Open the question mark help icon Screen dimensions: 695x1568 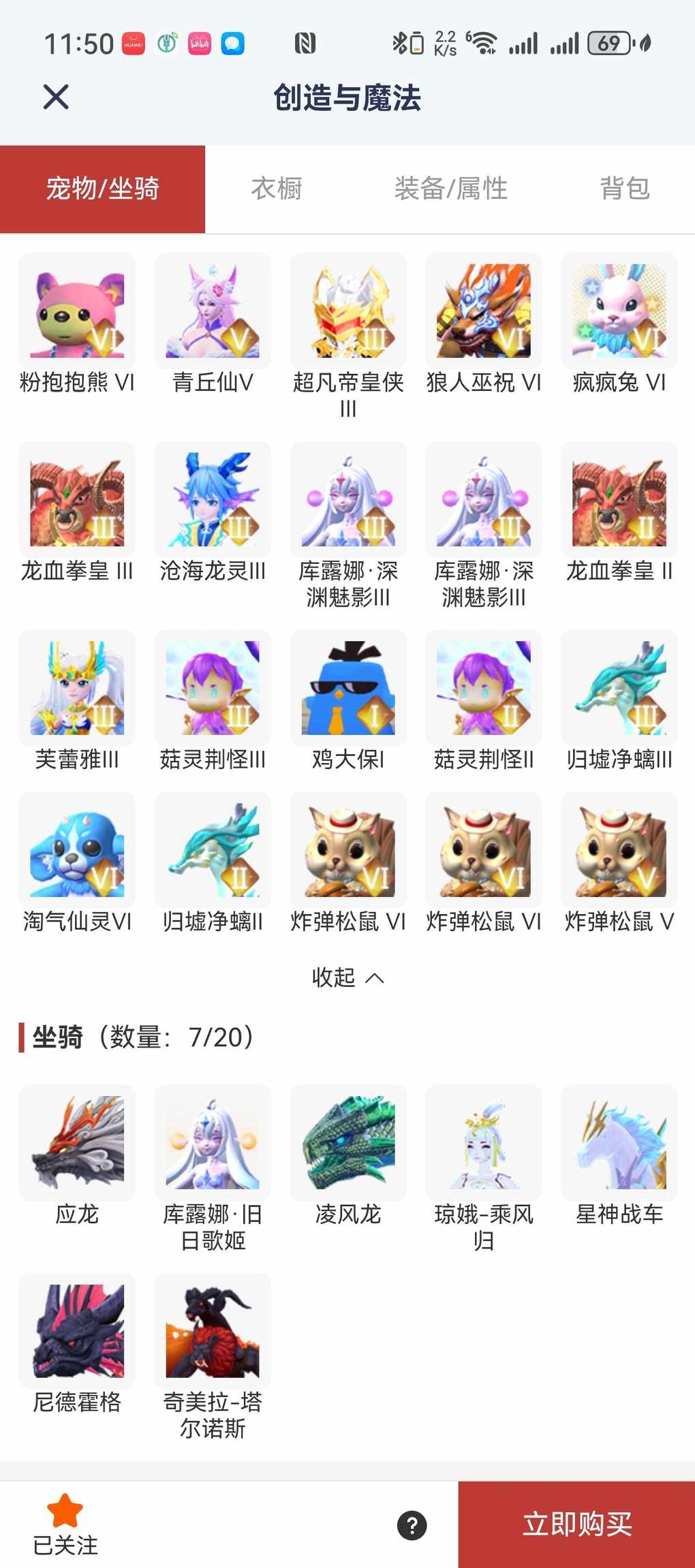[x=412, y=1525]
